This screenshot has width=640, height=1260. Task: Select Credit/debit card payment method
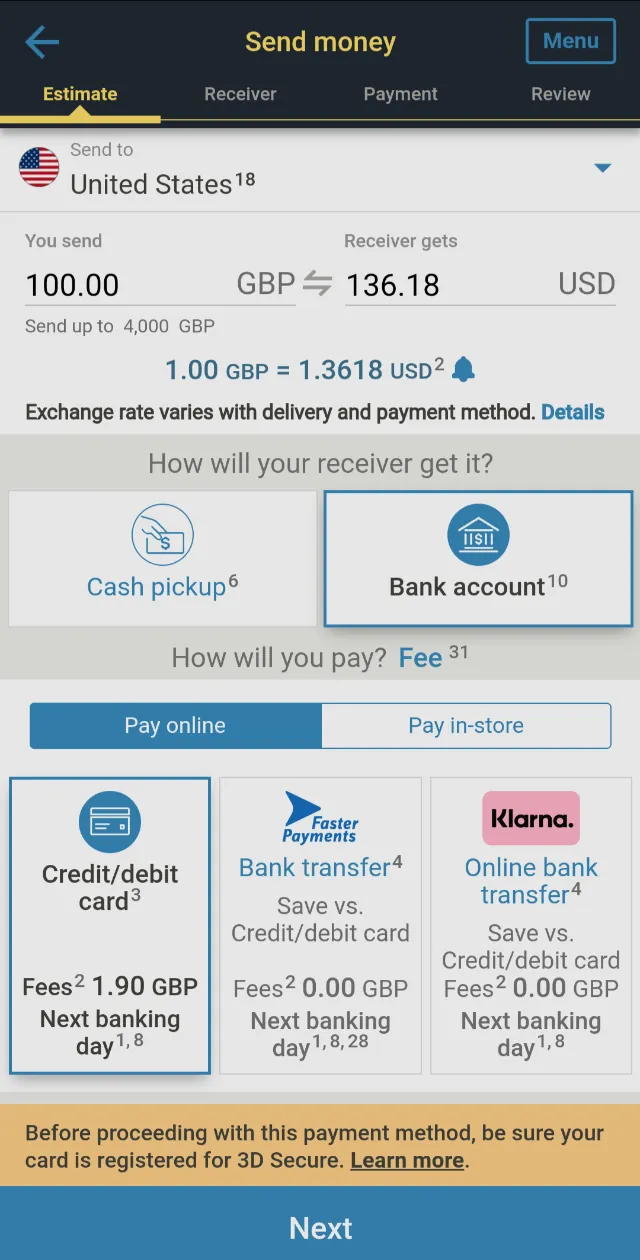pos(110,925)
